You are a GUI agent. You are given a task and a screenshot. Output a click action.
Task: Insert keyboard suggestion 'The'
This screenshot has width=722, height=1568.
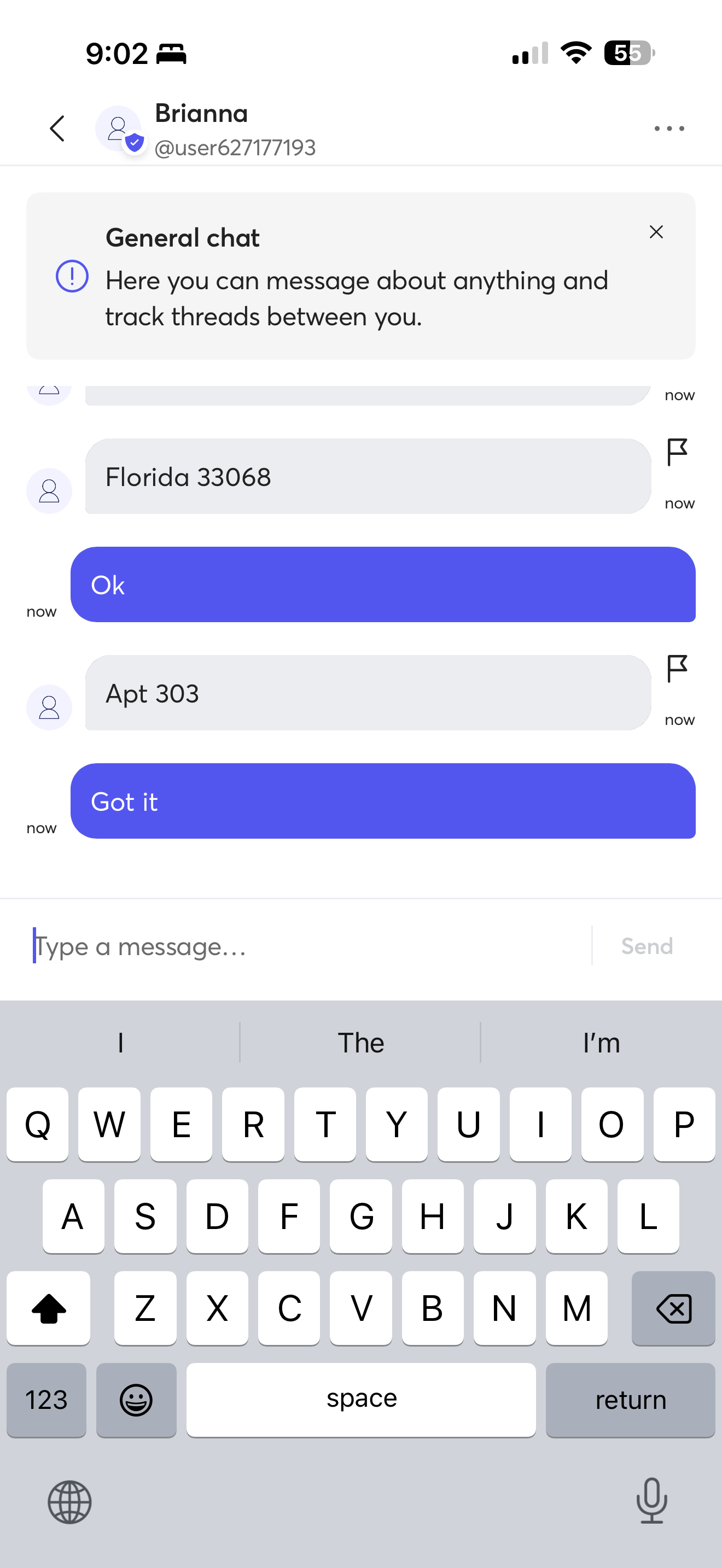pyautogui.click(x=360, y=1043)
